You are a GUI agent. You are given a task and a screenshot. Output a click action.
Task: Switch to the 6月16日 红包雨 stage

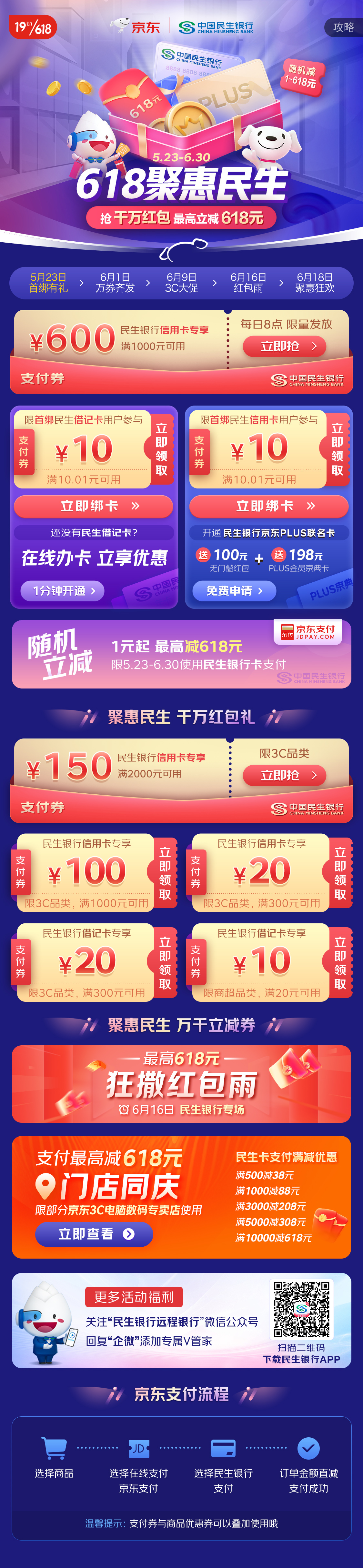pyautogui.click(x=248, y=282)
